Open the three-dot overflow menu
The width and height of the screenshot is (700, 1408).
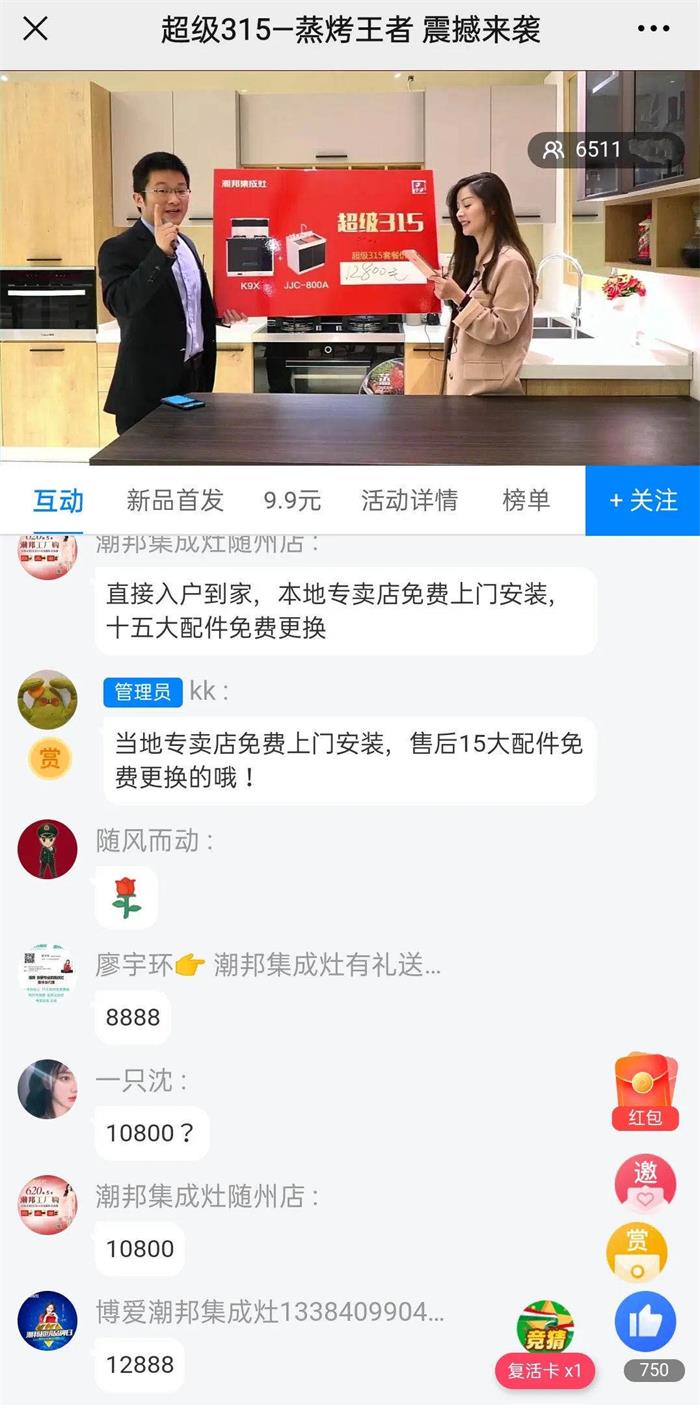[x=653, y=29]
